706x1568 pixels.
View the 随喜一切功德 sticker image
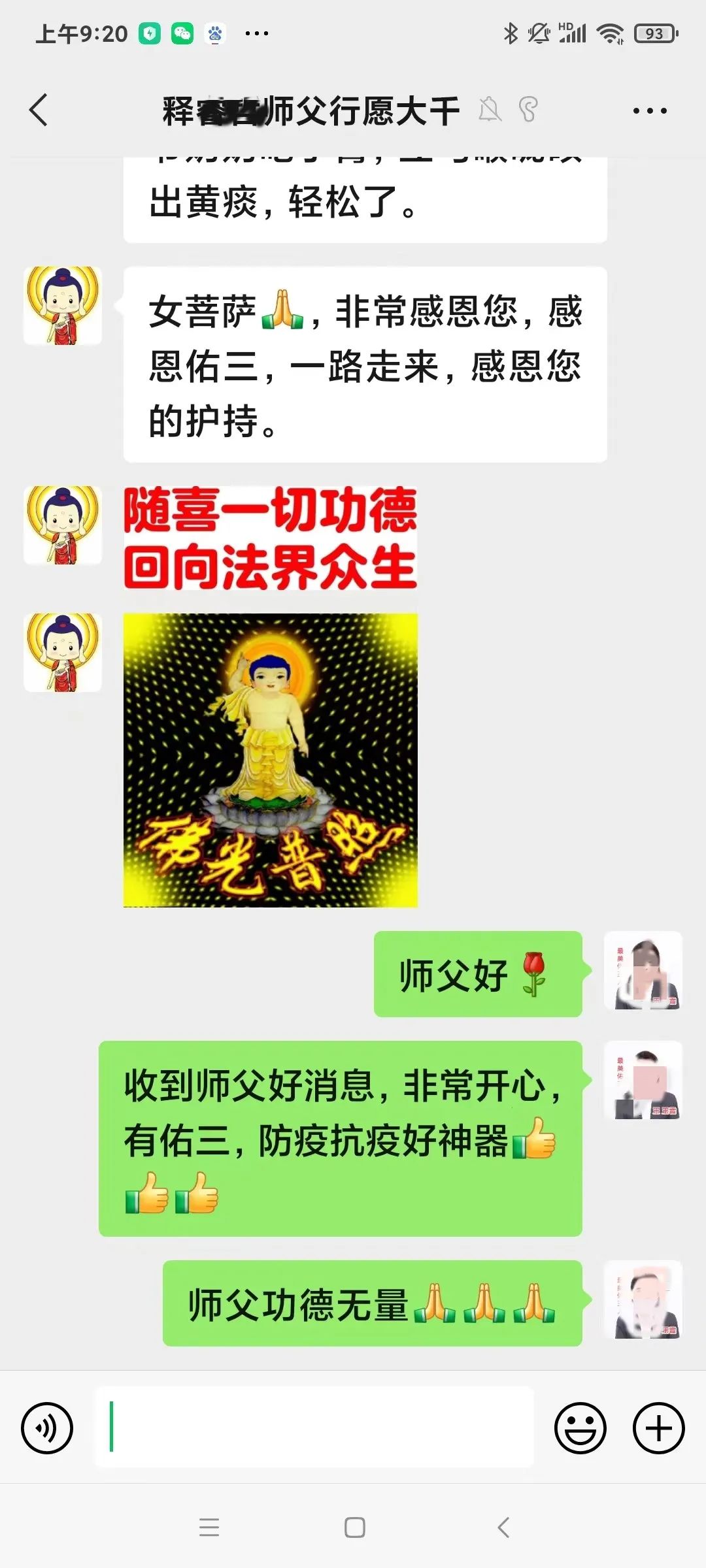[271, 538]
